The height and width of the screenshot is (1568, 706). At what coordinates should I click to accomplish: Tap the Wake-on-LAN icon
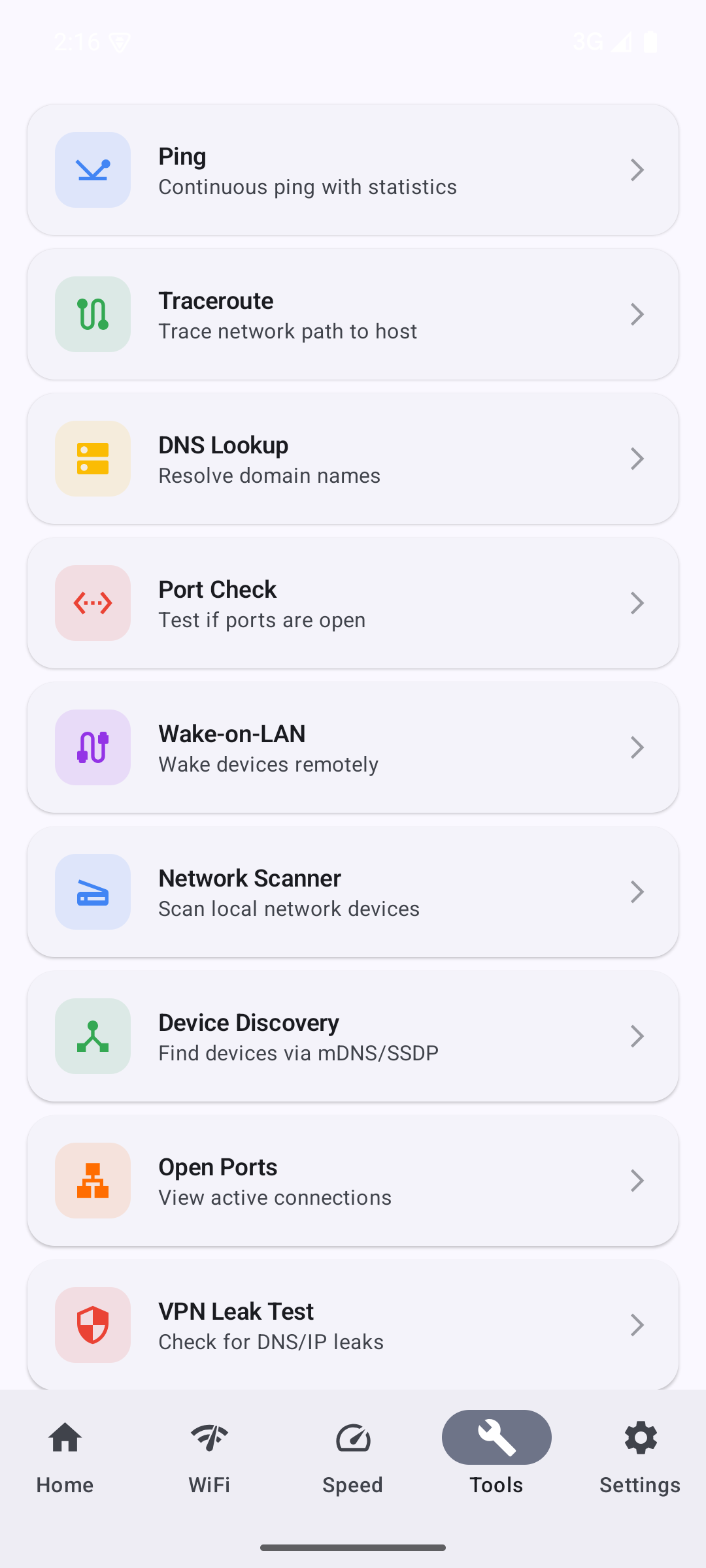92,747
